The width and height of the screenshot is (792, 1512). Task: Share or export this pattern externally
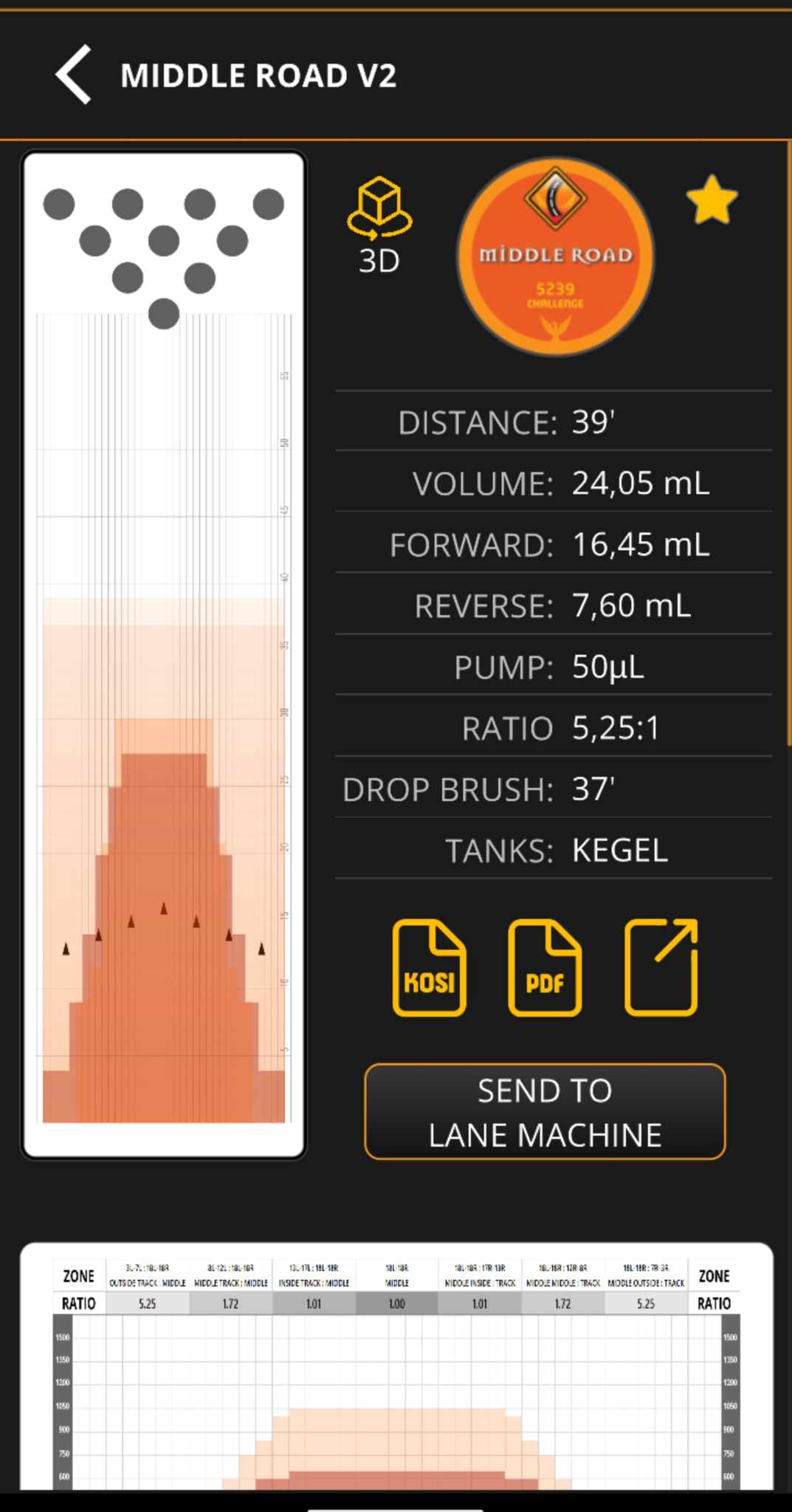(661, 968)
